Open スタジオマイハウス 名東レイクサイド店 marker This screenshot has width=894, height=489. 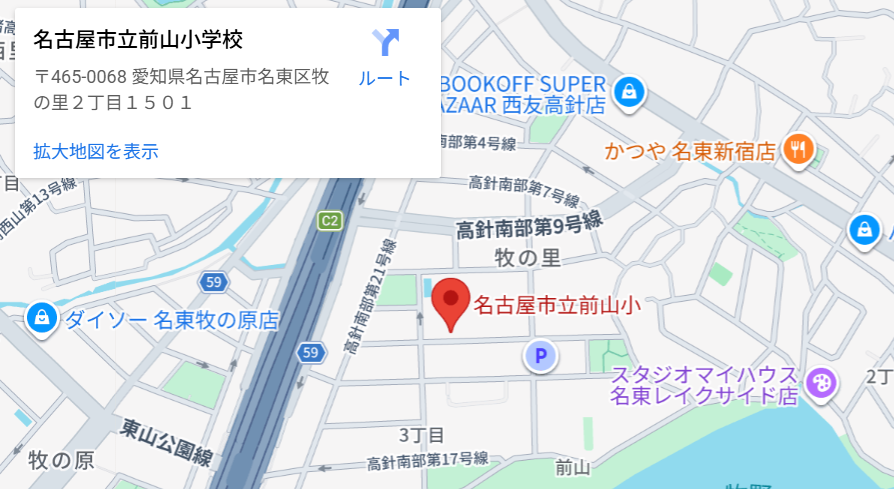[819, 382]
